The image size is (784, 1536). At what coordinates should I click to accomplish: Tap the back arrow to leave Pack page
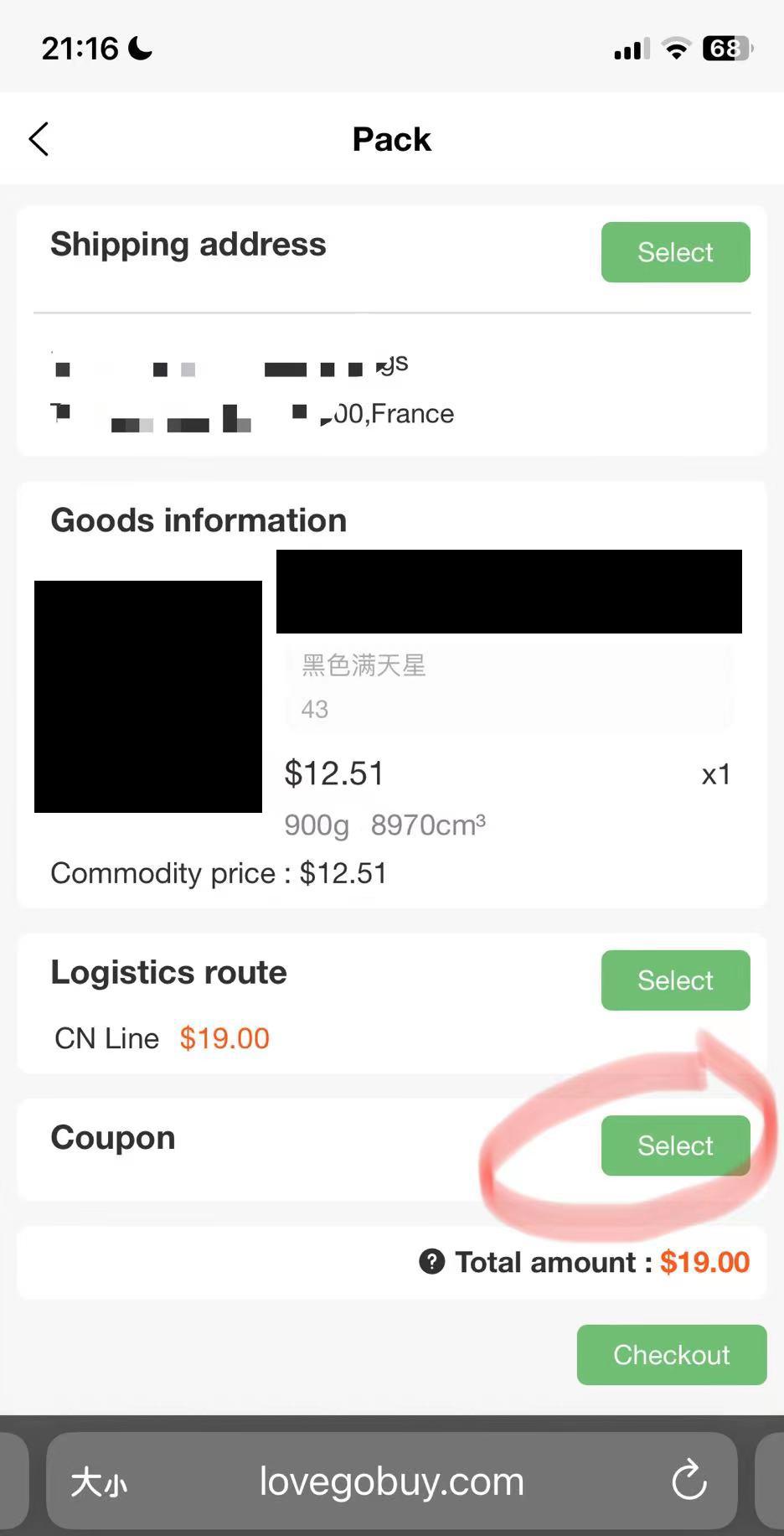coord(39,138)
